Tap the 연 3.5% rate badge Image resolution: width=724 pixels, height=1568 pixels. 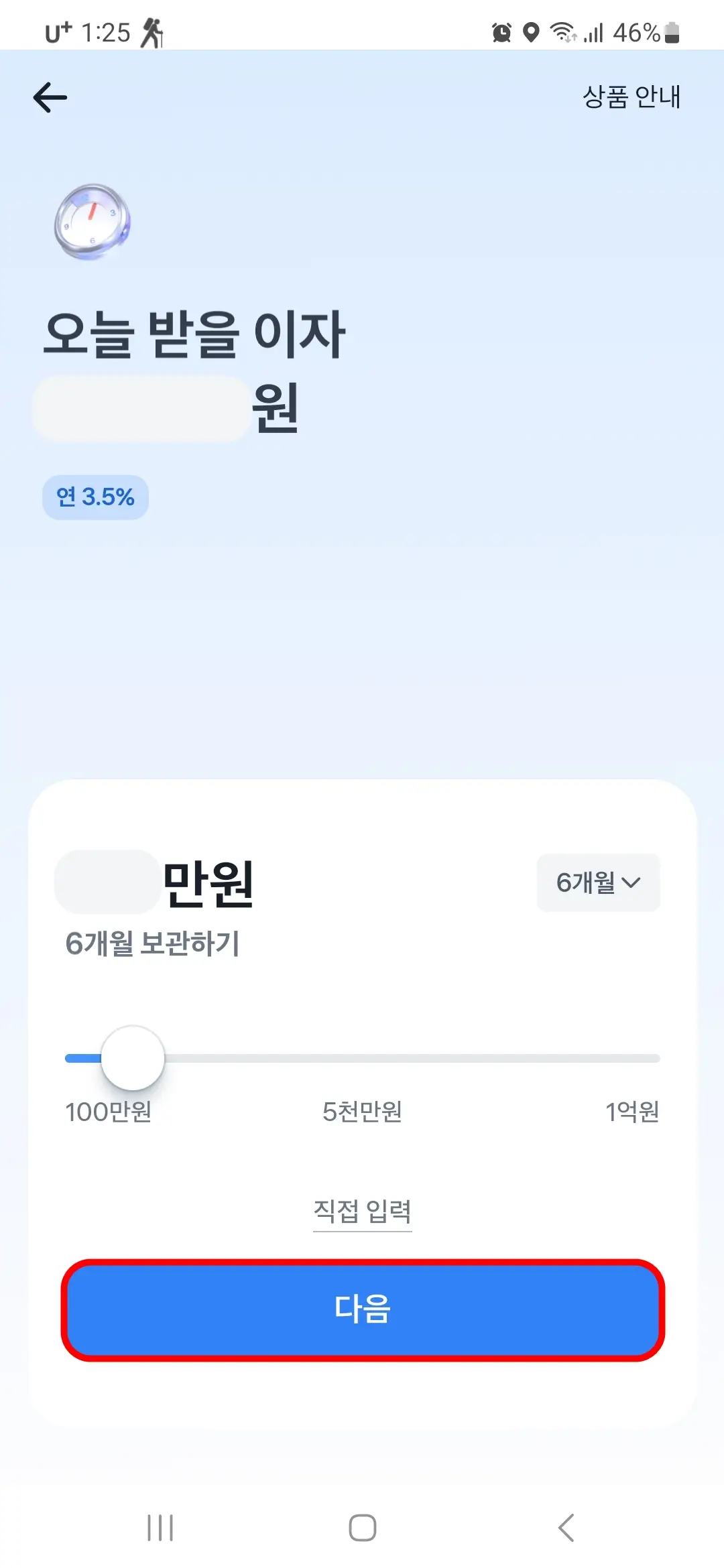(95, 497)
